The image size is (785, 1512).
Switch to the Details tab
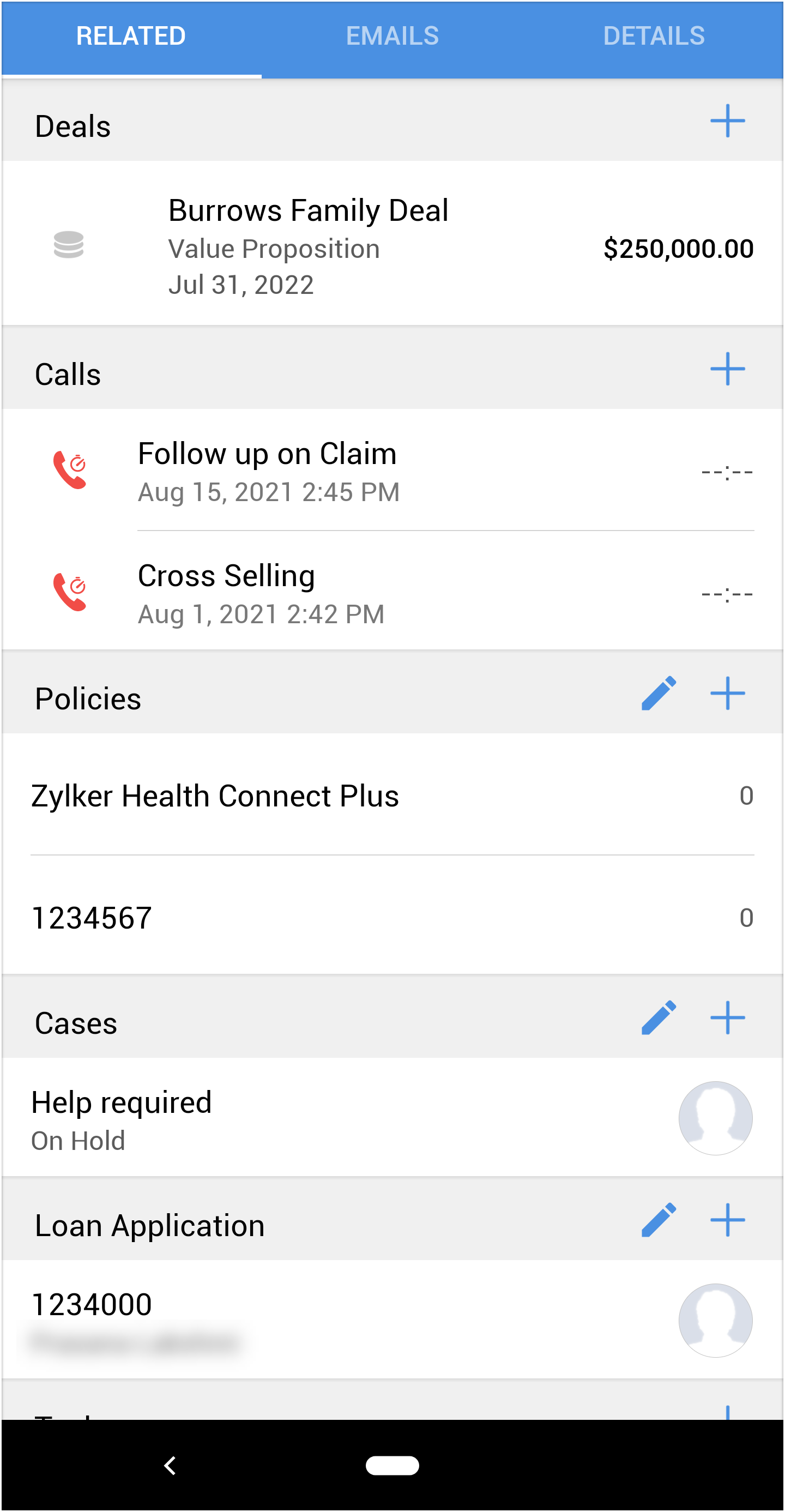(653, 37)
